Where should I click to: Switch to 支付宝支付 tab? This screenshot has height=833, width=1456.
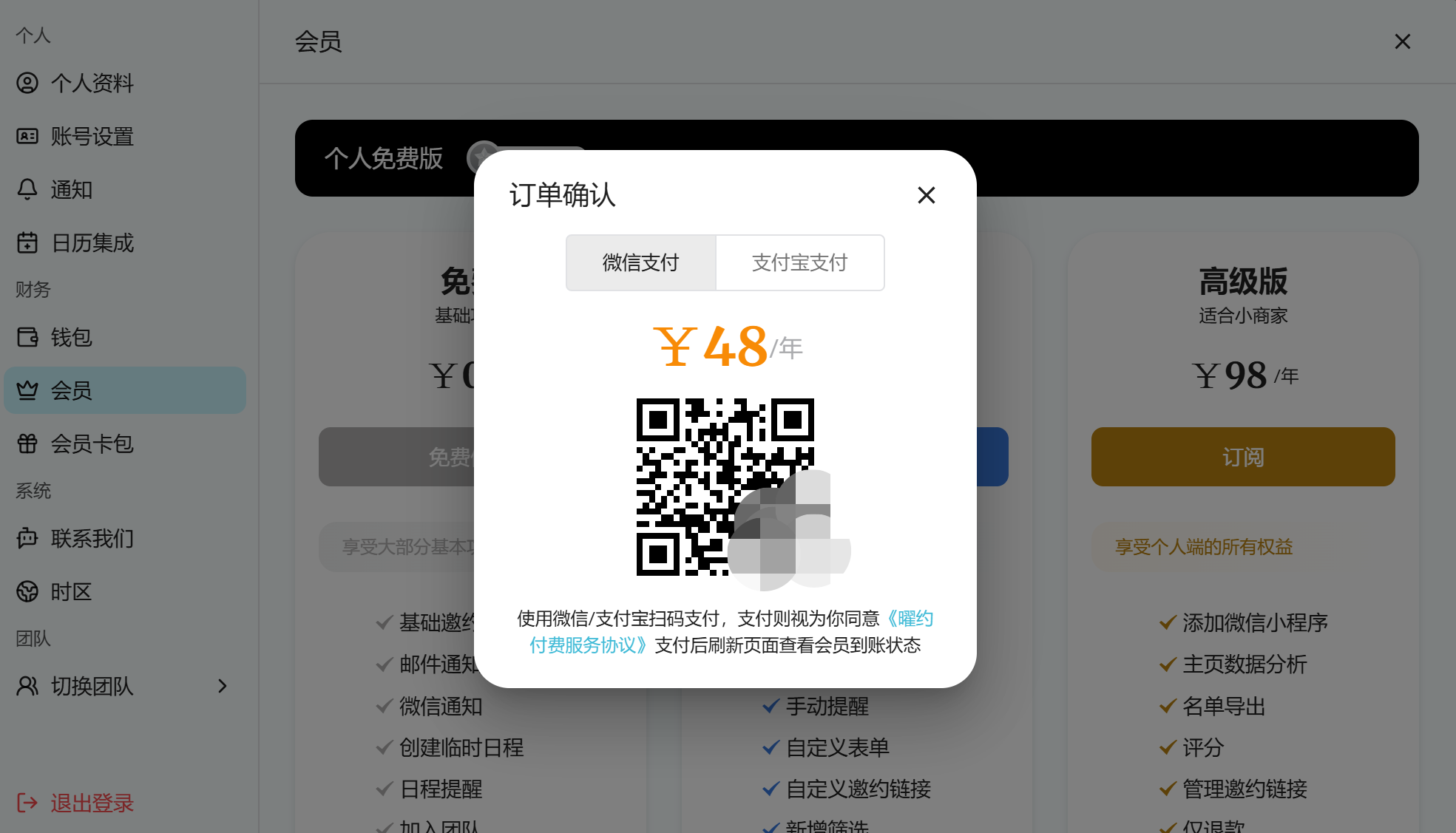pos(799,263)
